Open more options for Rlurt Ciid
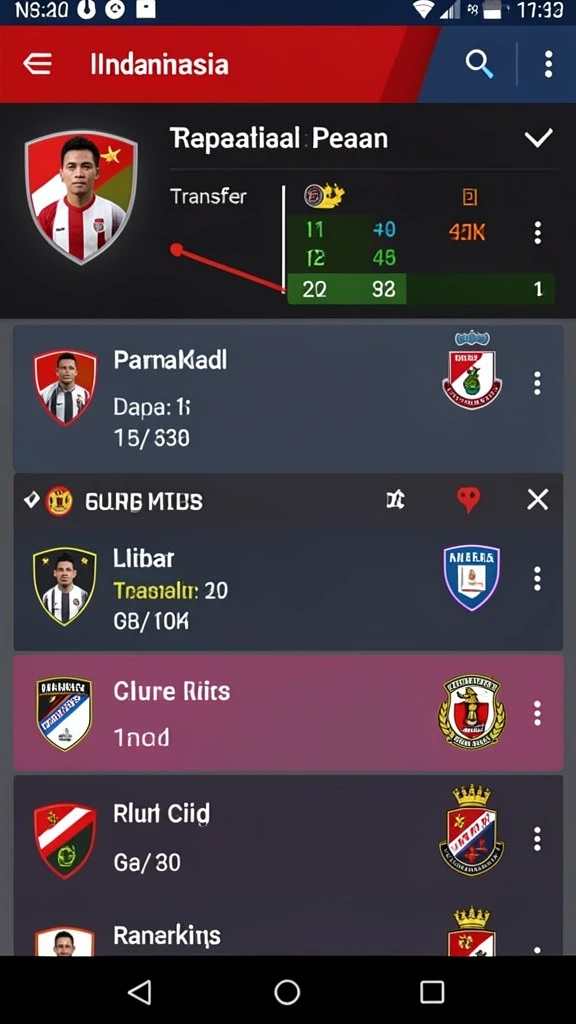 [x=537, y=839]
